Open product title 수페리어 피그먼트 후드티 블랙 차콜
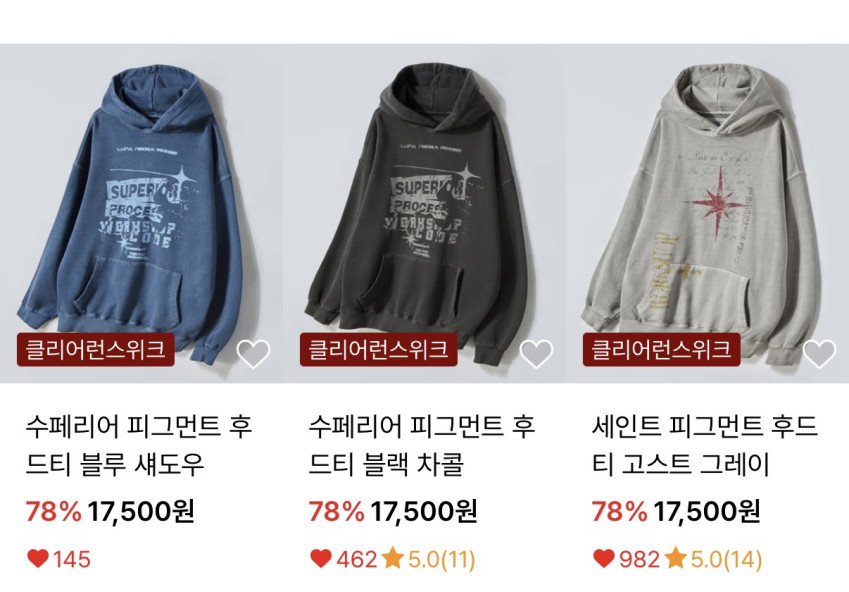 coord(422,445)
